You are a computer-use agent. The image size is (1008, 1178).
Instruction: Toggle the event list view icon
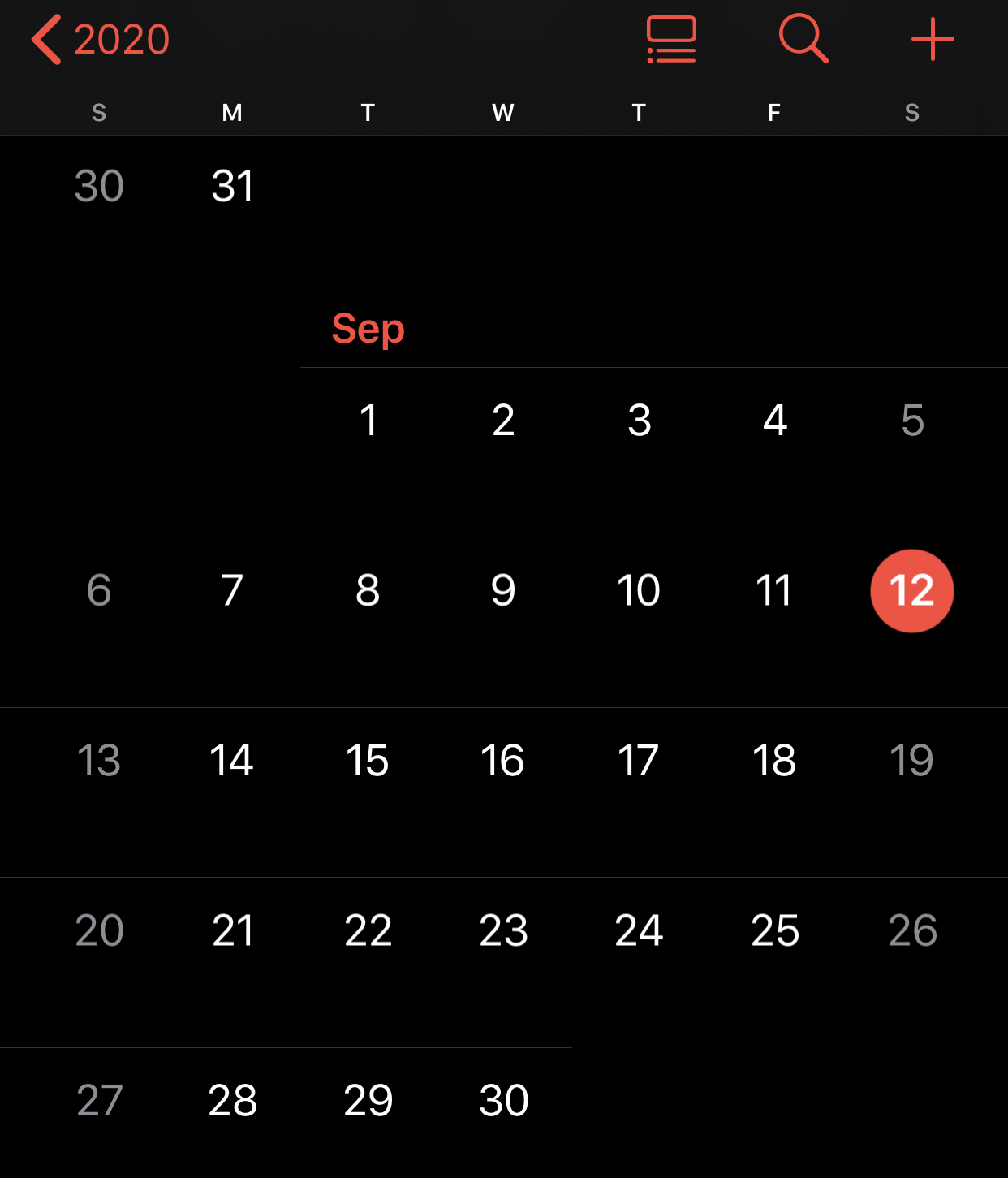(x=671, y=39)
